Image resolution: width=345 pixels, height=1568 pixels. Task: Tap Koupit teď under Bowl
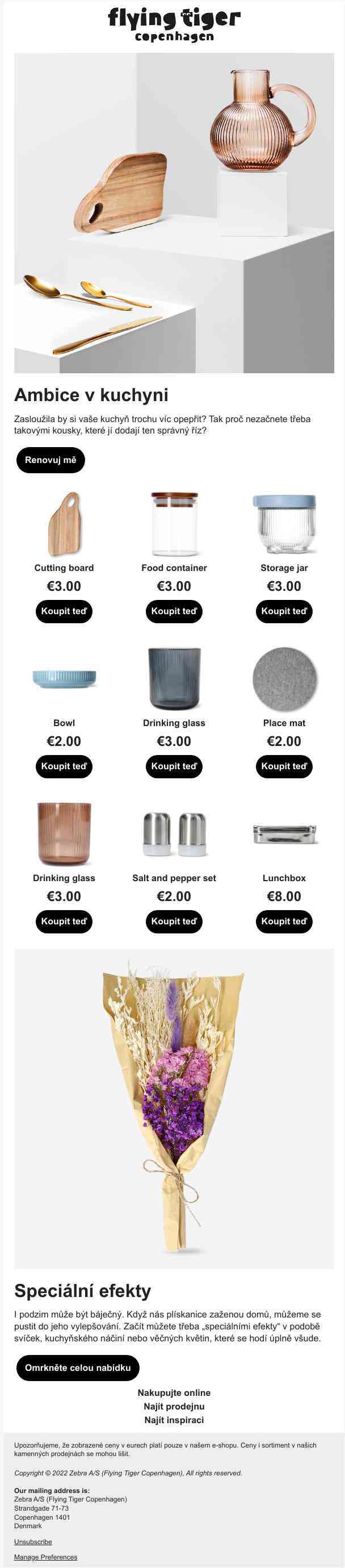tap(64, 766)
